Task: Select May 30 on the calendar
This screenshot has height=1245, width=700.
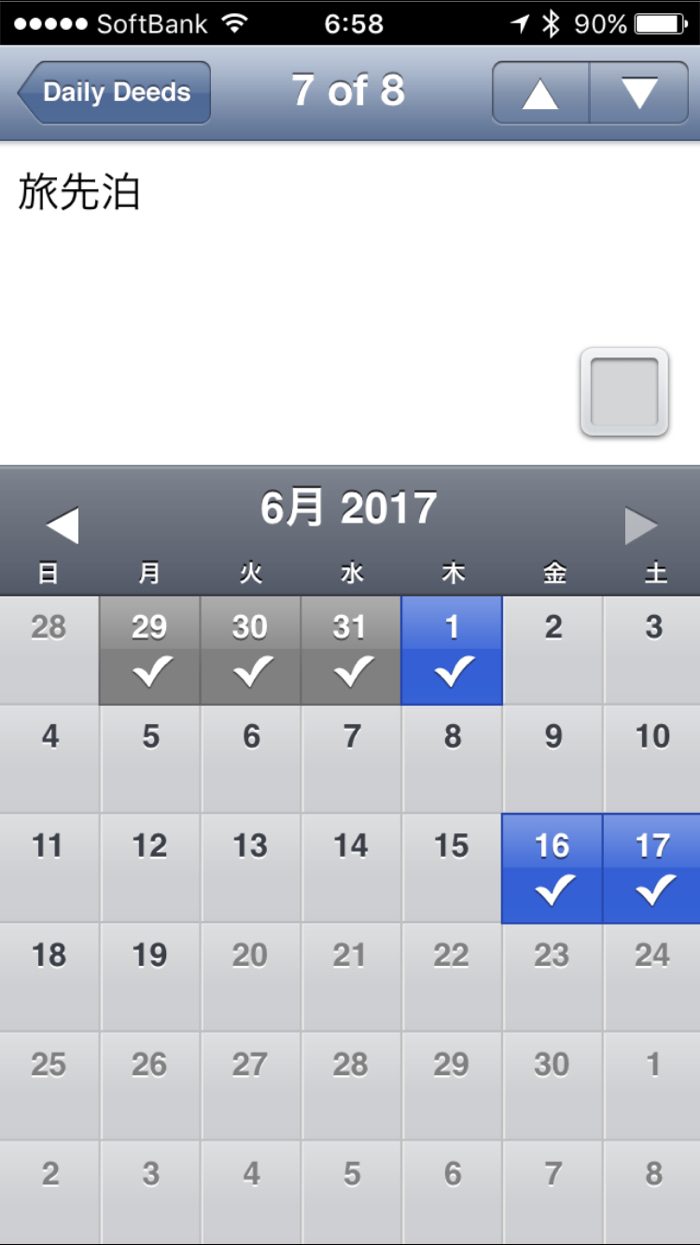Action: (250, 650)
